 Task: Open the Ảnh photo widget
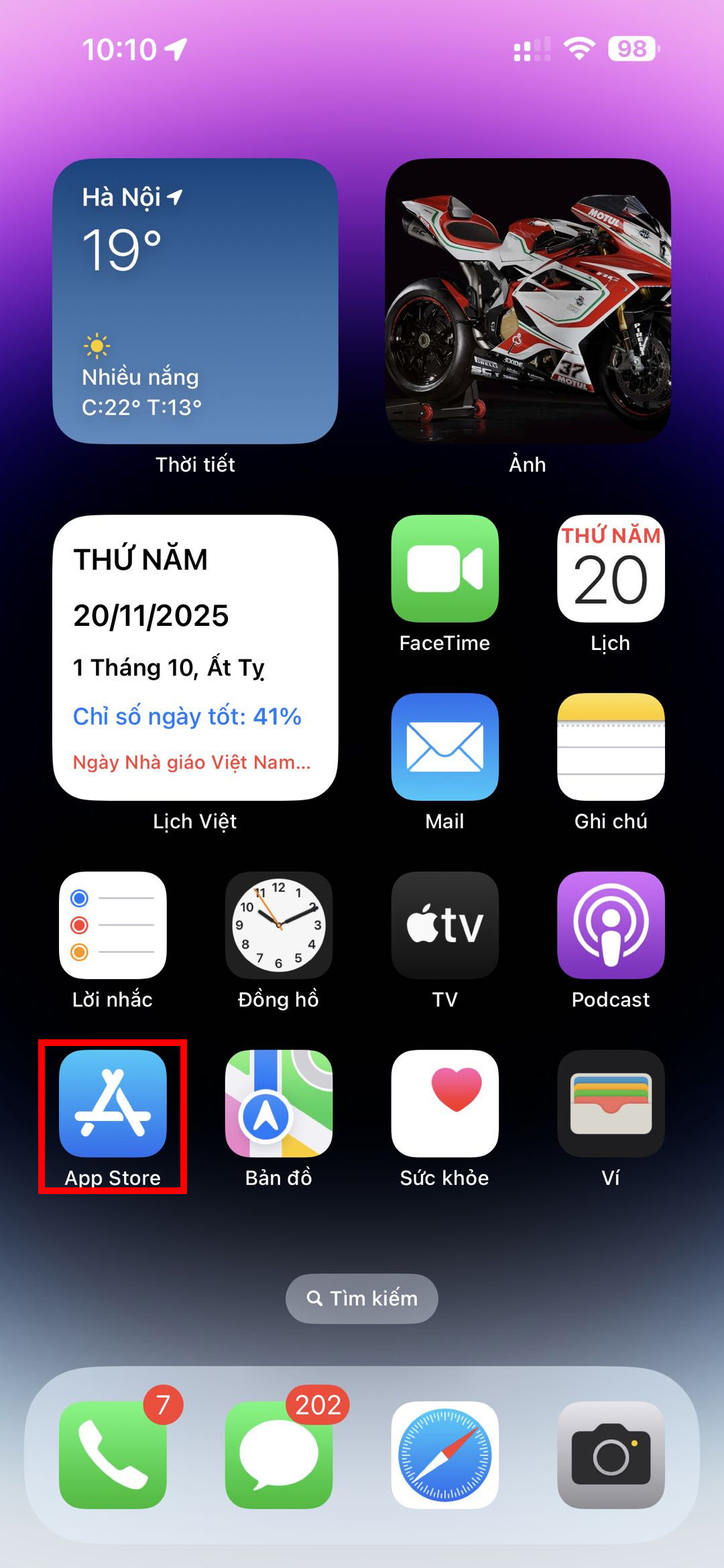coord(528,301)
